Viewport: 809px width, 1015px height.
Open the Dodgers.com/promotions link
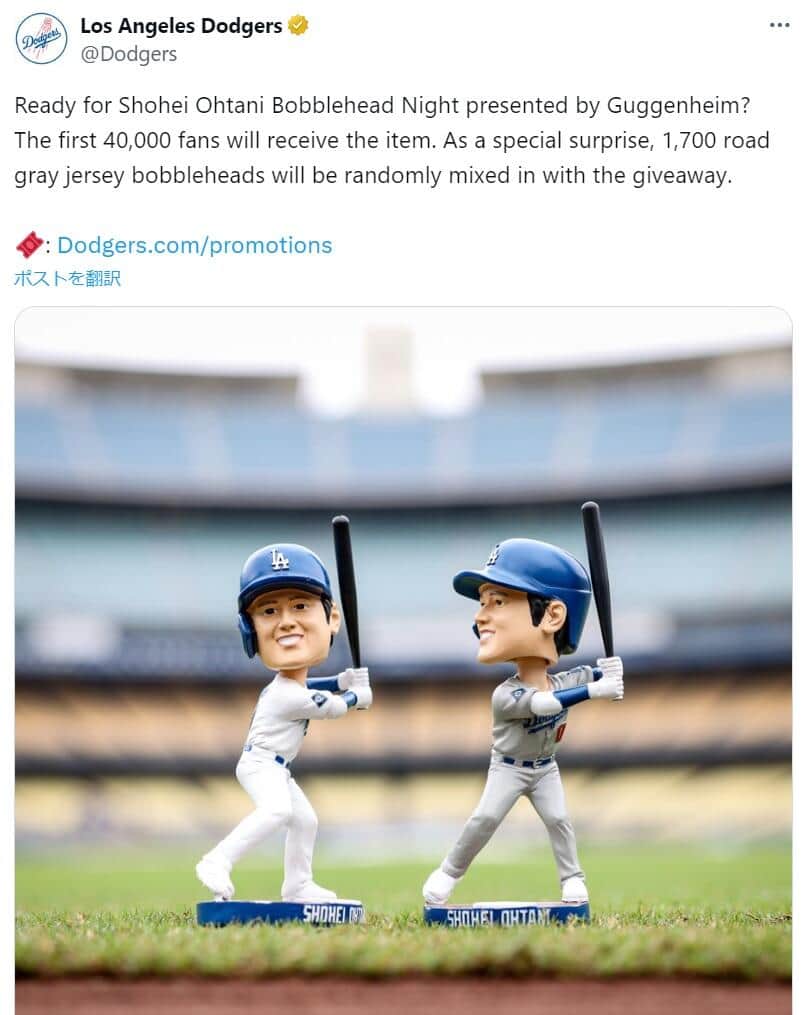coord(194,245)
